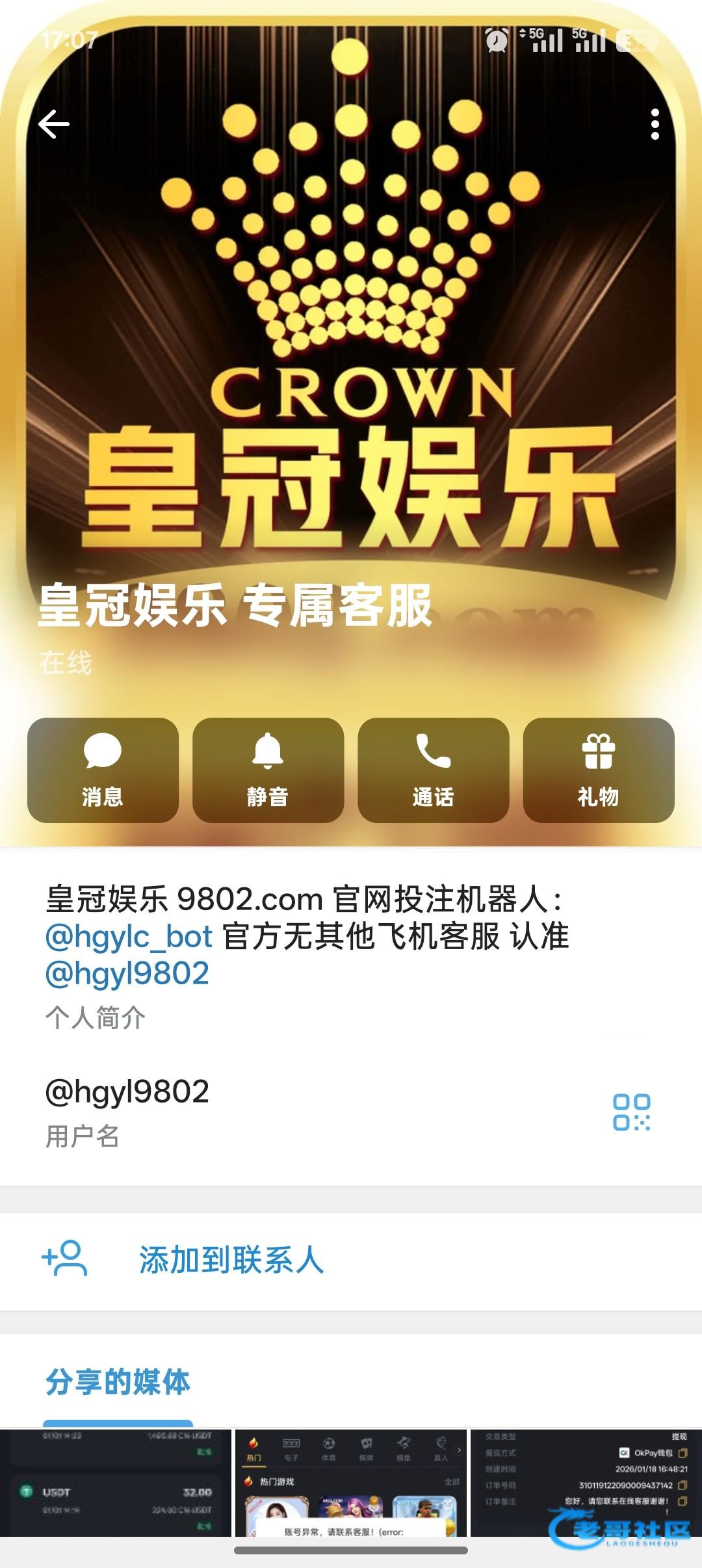This screenshot has height=1568, width=702.
Task: Tap the 消息 message button
Action: (x=103, y=770)
